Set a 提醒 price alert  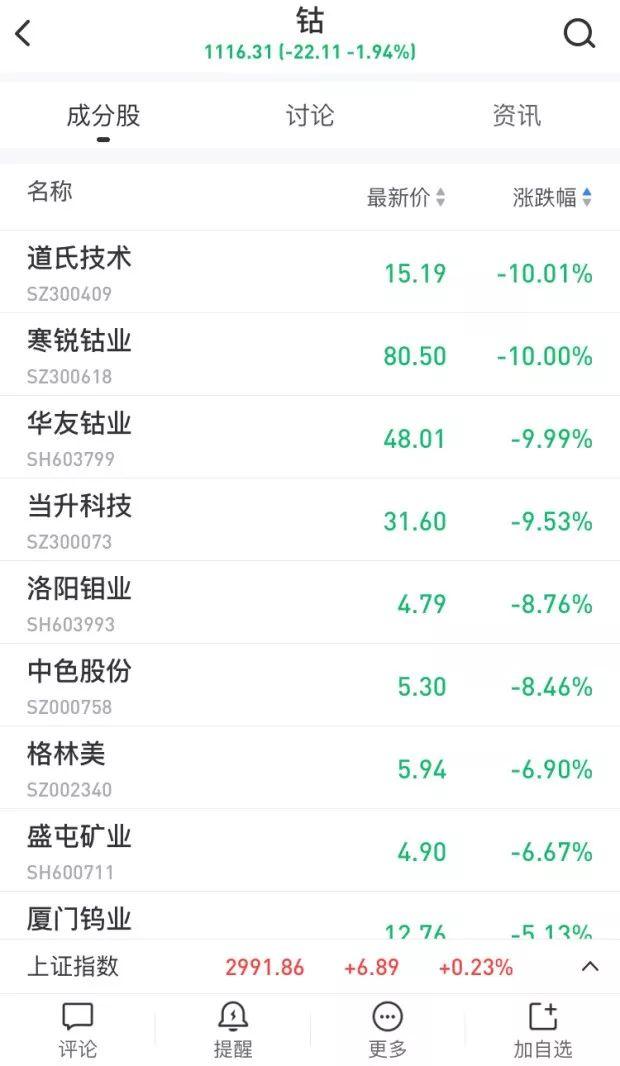tap(233, 1030)
